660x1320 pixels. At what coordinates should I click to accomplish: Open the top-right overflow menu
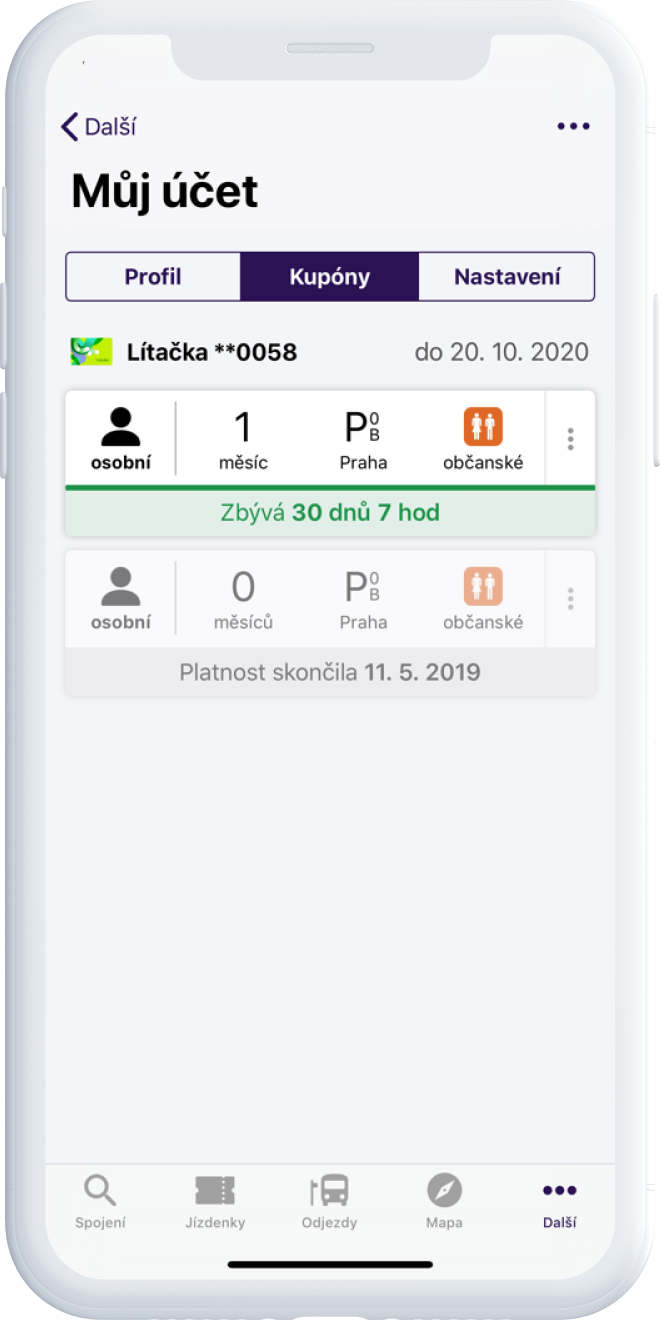[573, 126]
